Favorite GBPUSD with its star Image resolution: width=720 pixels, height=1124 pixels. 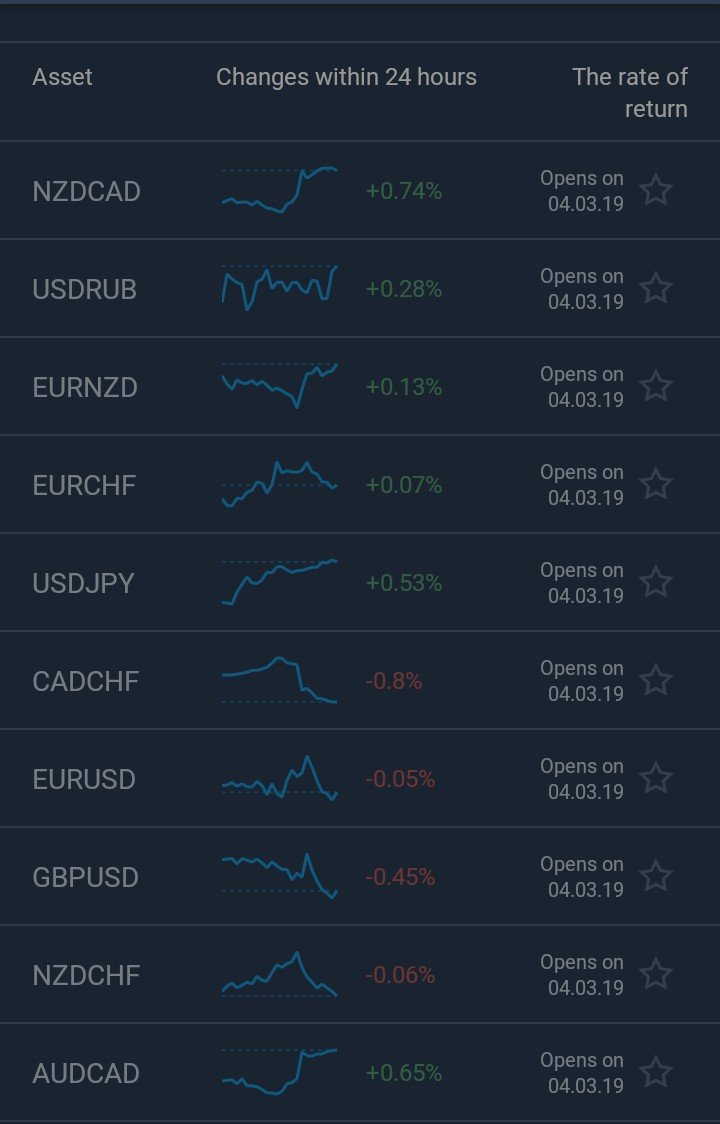pyautogui.click(x=656, y=876)
